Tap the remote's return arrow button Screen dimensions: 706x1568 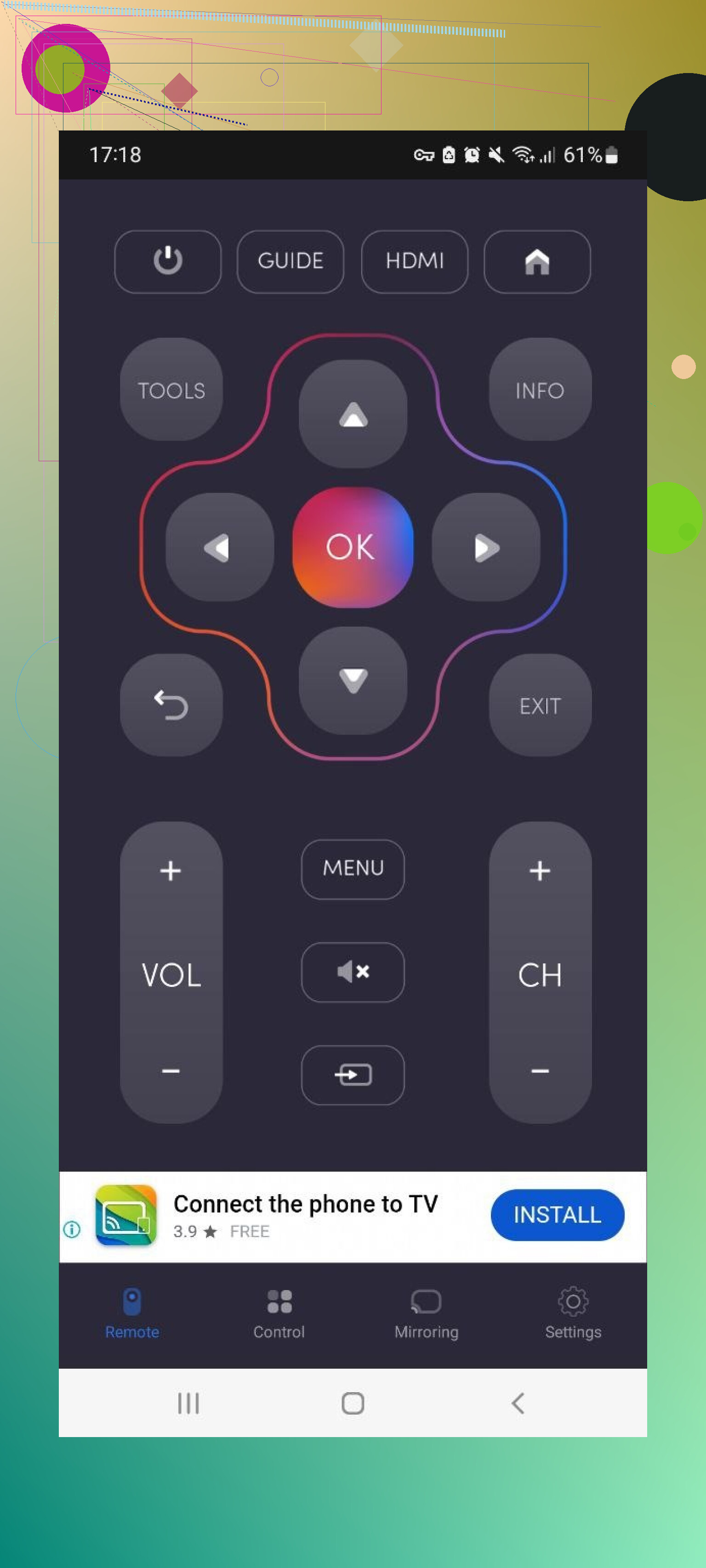(171, 705)
